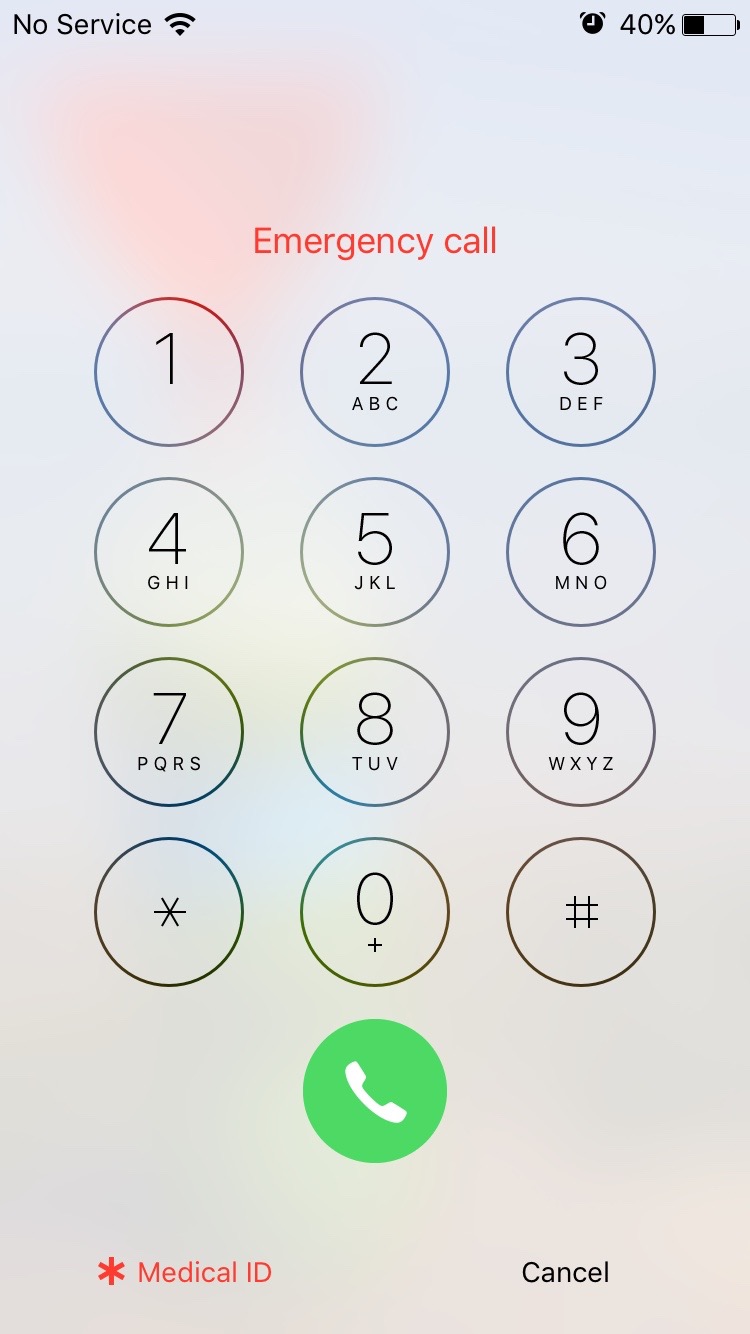Tap the 2 ABC key
The height and width of the screenshot is (1334, 750).
(x=375, y=372)
